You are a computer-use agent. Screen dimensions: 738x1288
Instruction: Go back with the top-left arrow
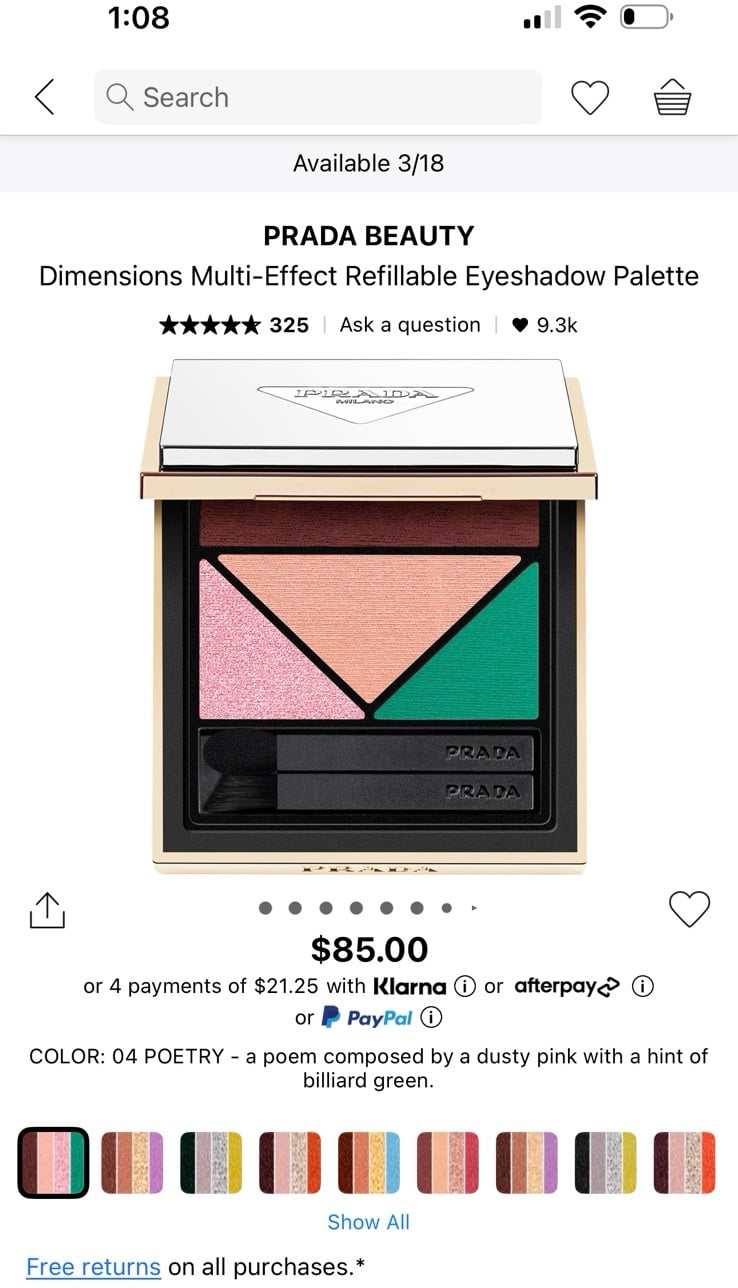click(x=44, y=97)
